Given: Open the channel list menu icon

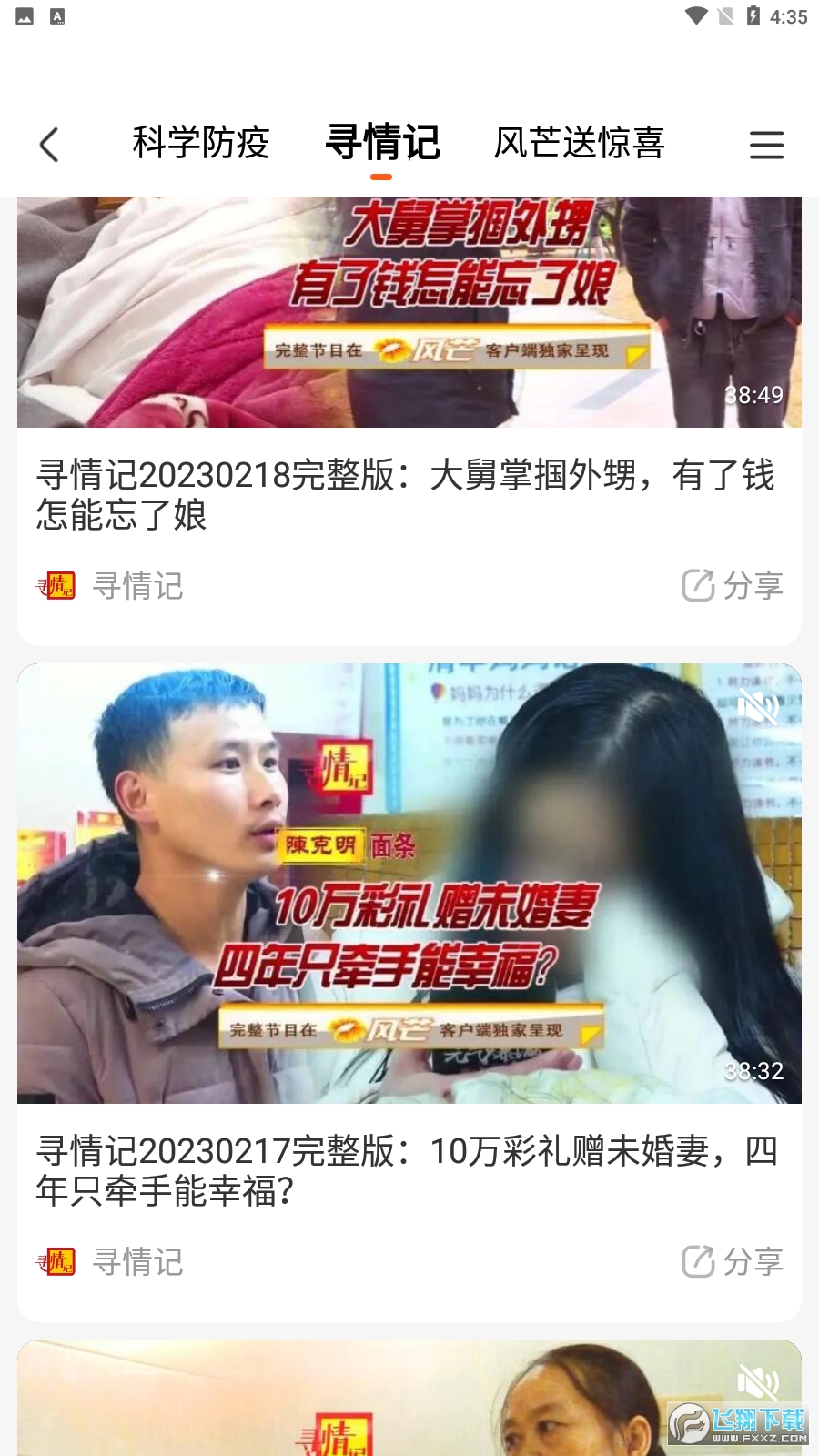Looking at the screenshot, I should click(766, 145).
